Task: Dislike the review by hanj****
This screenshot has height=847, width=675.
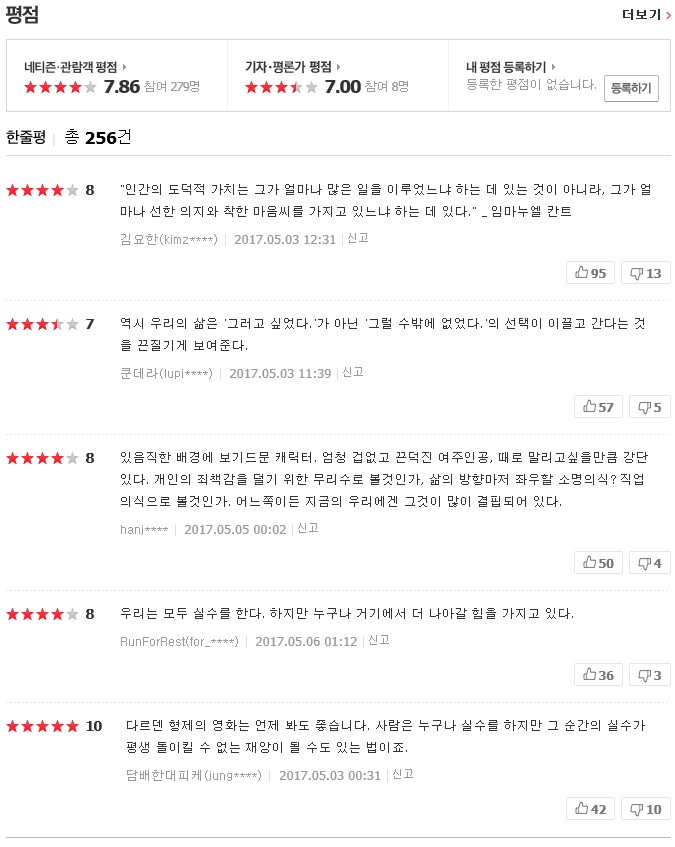Action: tap(649, 563)
